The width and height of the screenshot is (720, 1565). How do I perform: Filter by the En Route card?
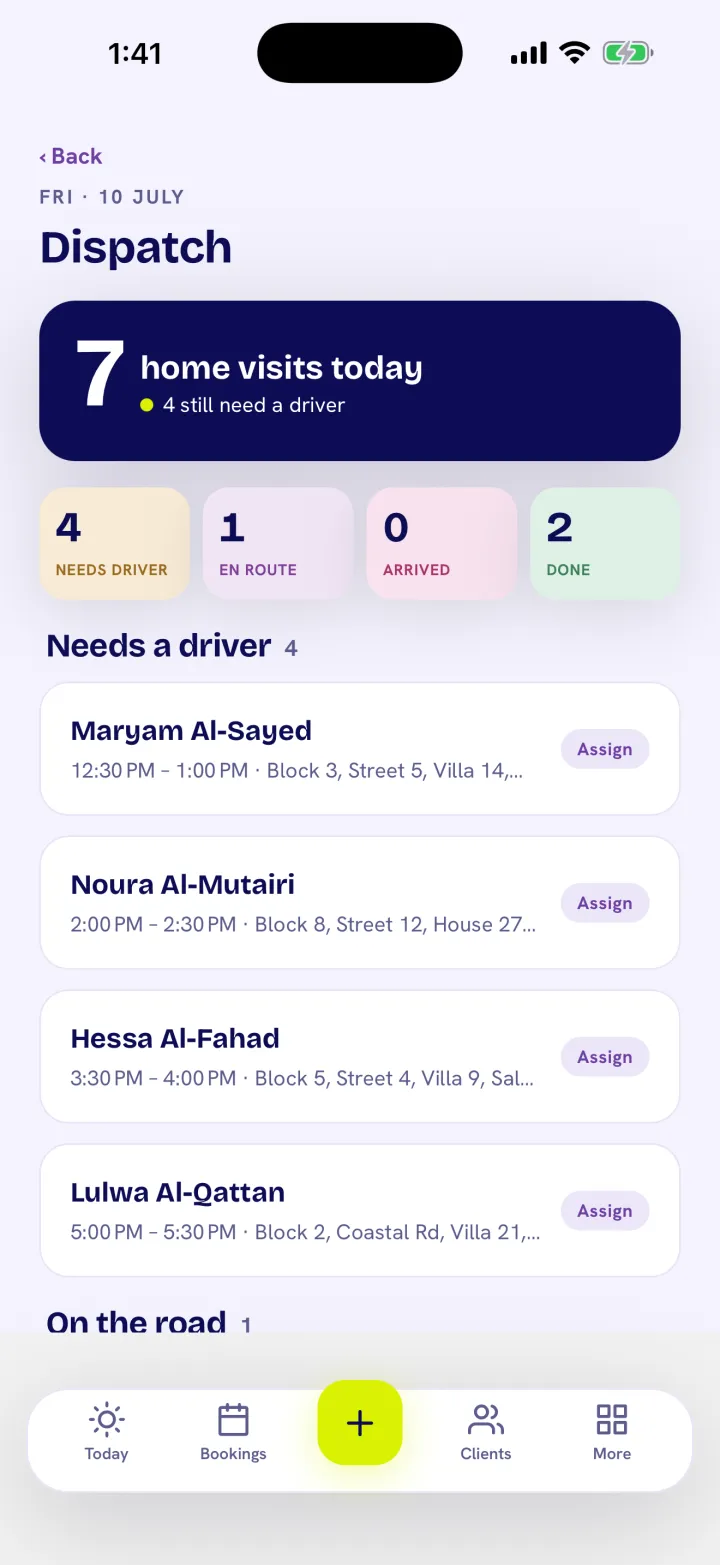click(x=278, y=544)
